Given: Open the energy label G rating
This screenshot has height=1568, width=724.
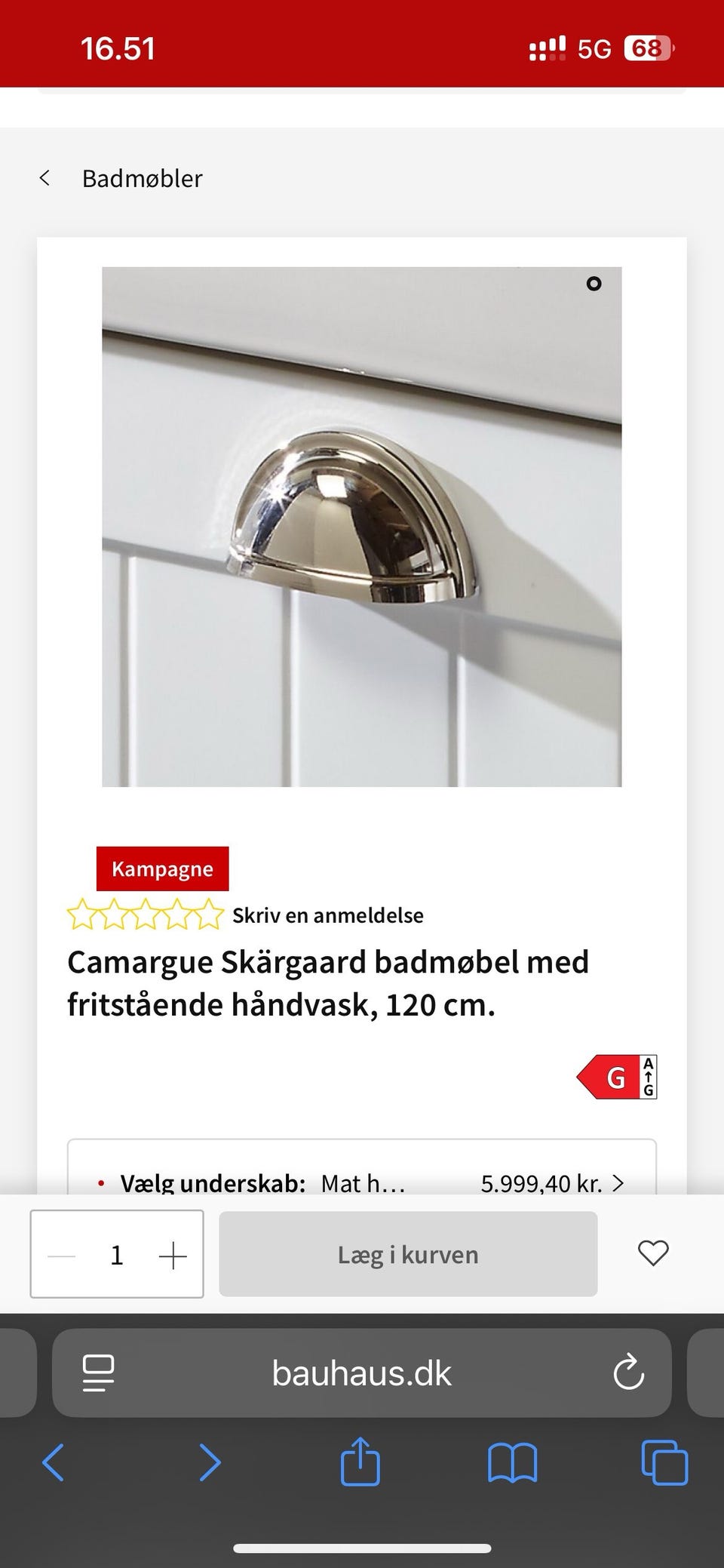Looking at the screenshot, I should click(615, 1077).
